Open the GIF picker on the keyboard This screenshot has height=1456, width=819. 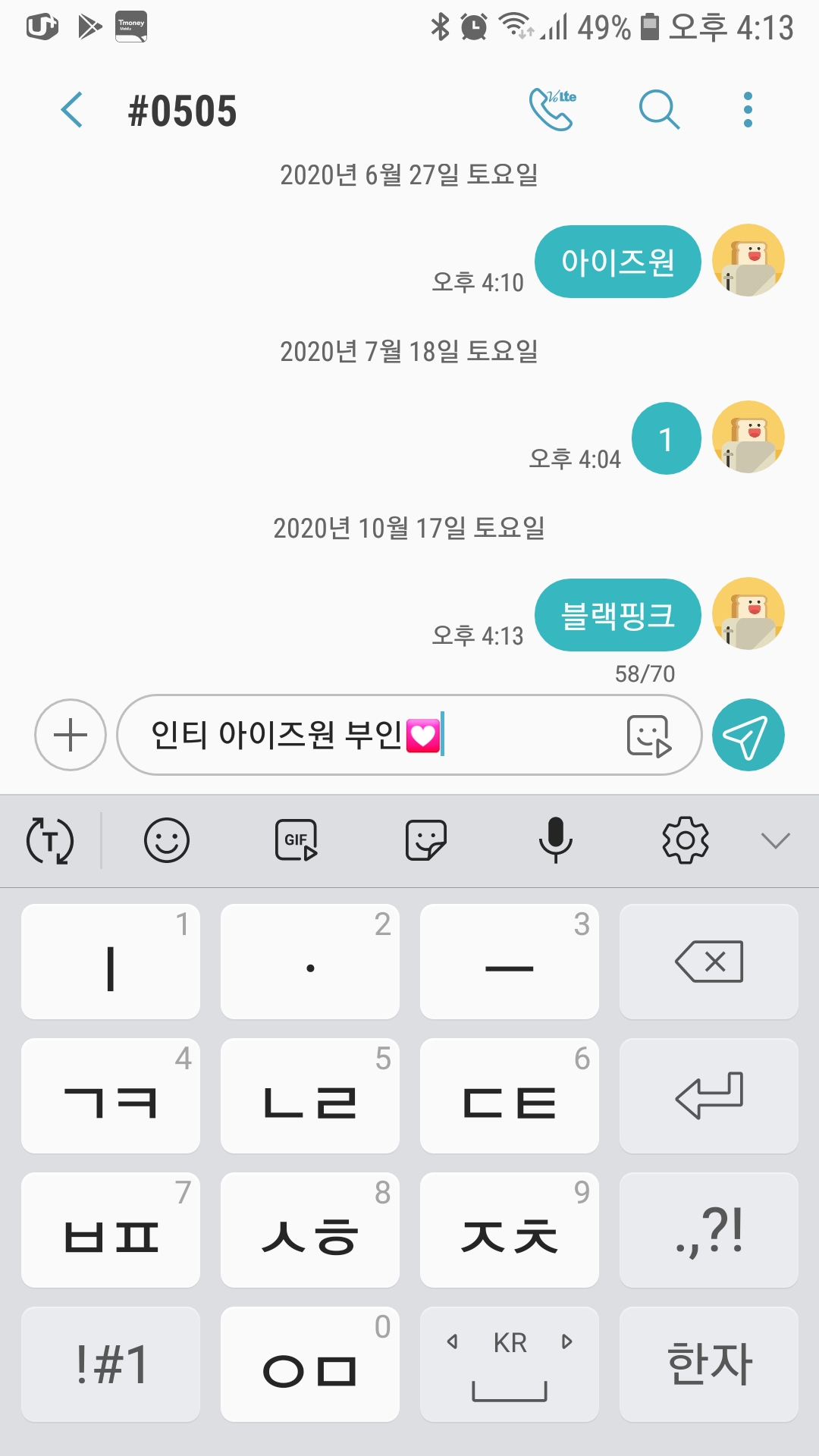coord(296,840)
